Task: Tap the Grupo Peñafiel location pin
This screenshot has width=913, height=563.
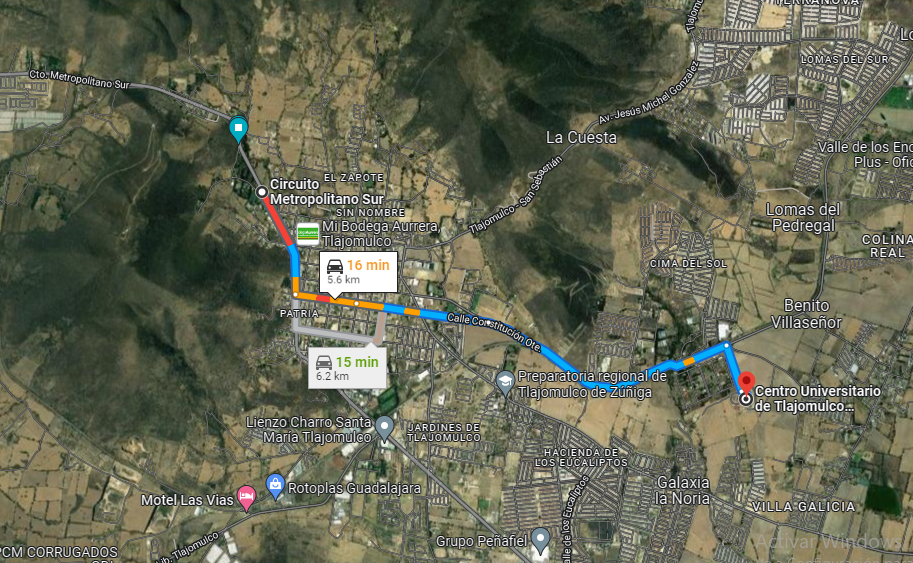Action: (541, 541)
